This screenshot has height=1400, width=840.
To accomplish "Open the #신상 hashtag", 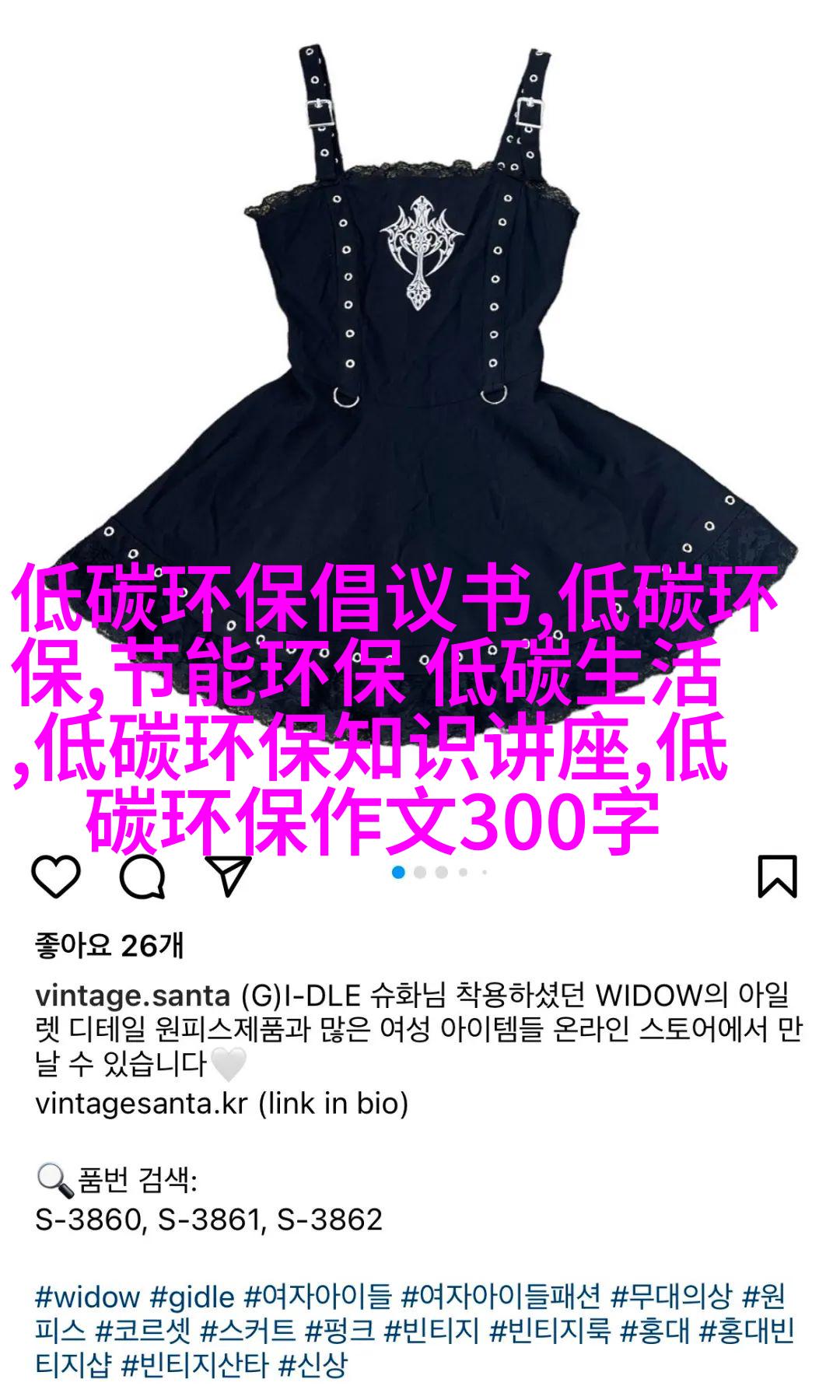I will (x=313, y=1365).
